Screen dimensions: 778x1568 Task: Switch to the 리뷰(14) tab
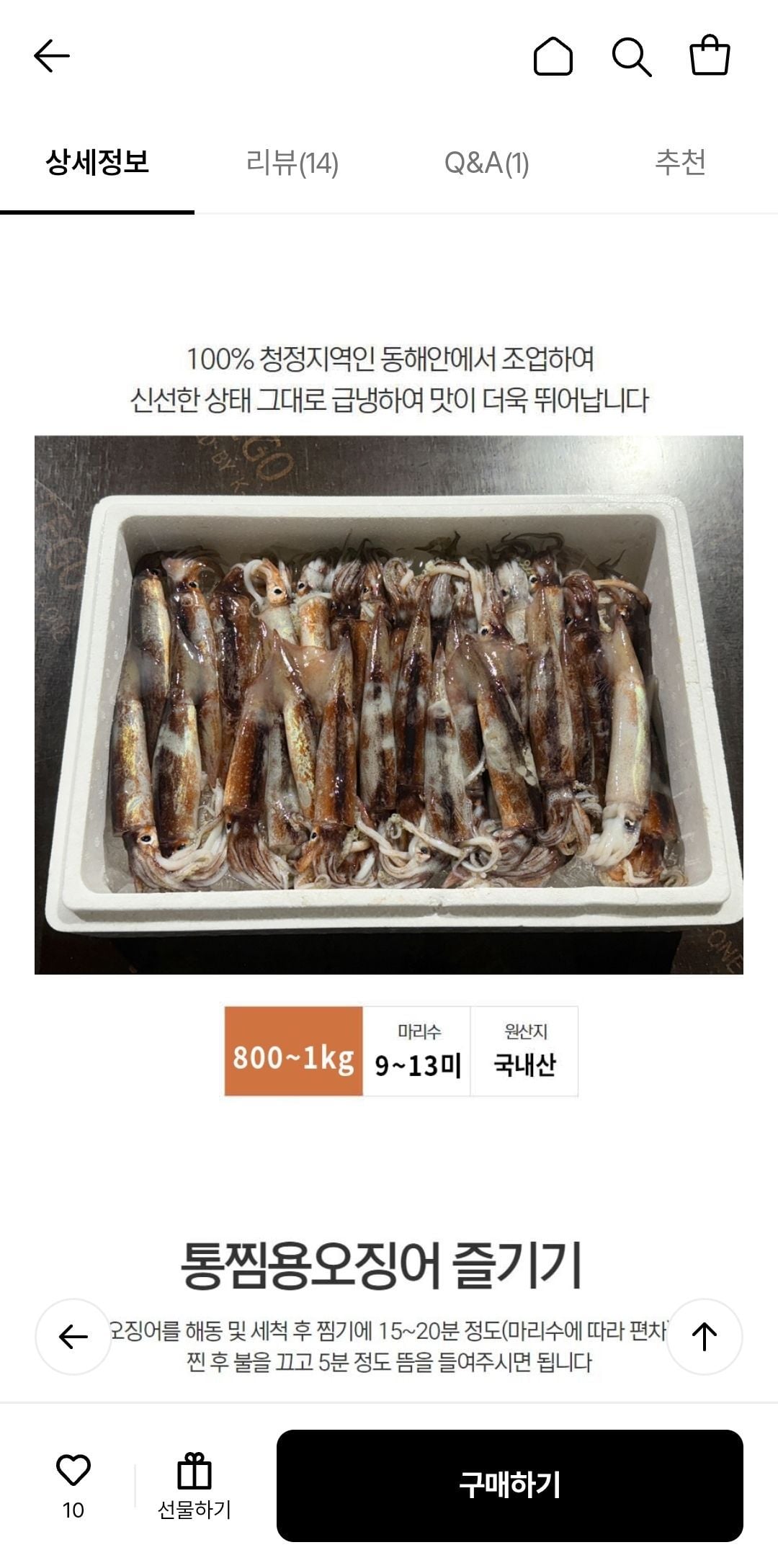(x=292, y=163)
